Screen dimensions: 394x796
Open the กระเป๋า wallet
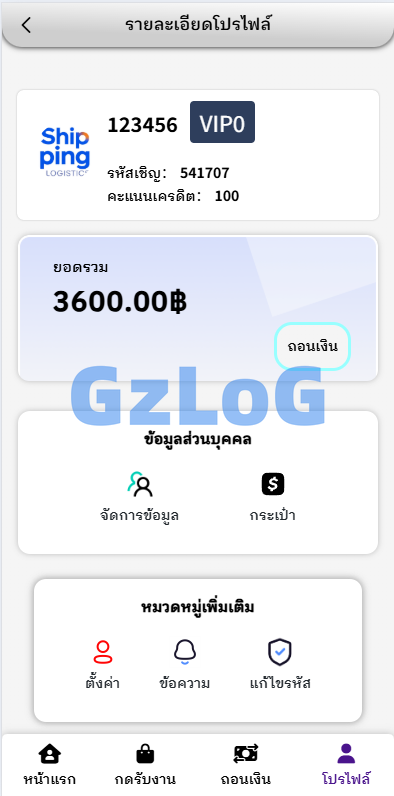point(273,498)
